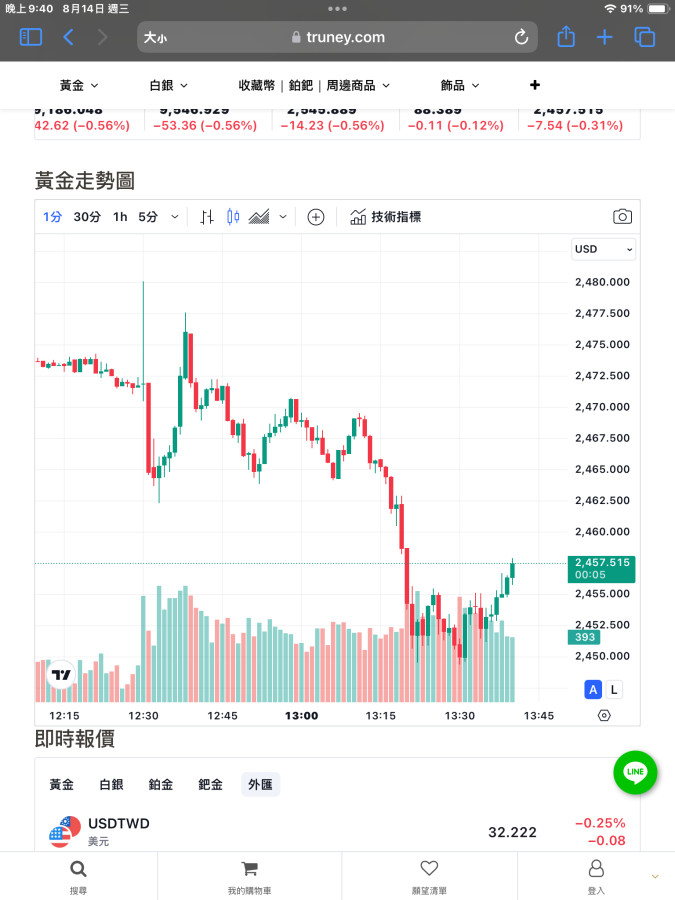Reload the current page

pos(521,37)
